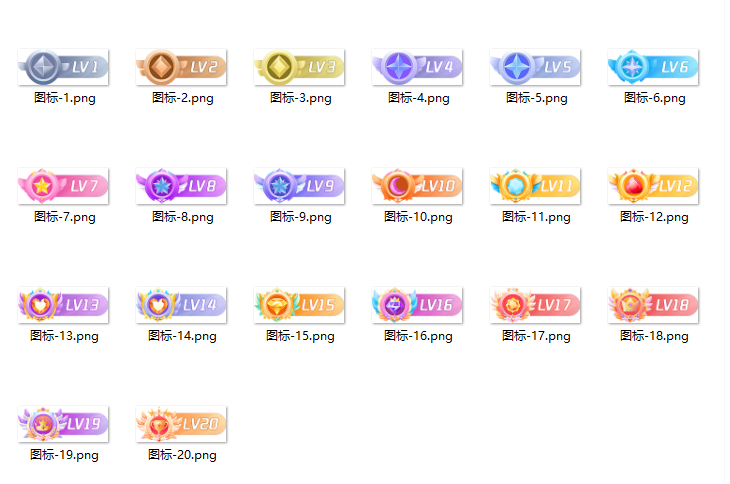This screenshot has width=730, height=484.
Task: Open the LV19 file 图标-19.png
Action: click(x=63, y=425)
